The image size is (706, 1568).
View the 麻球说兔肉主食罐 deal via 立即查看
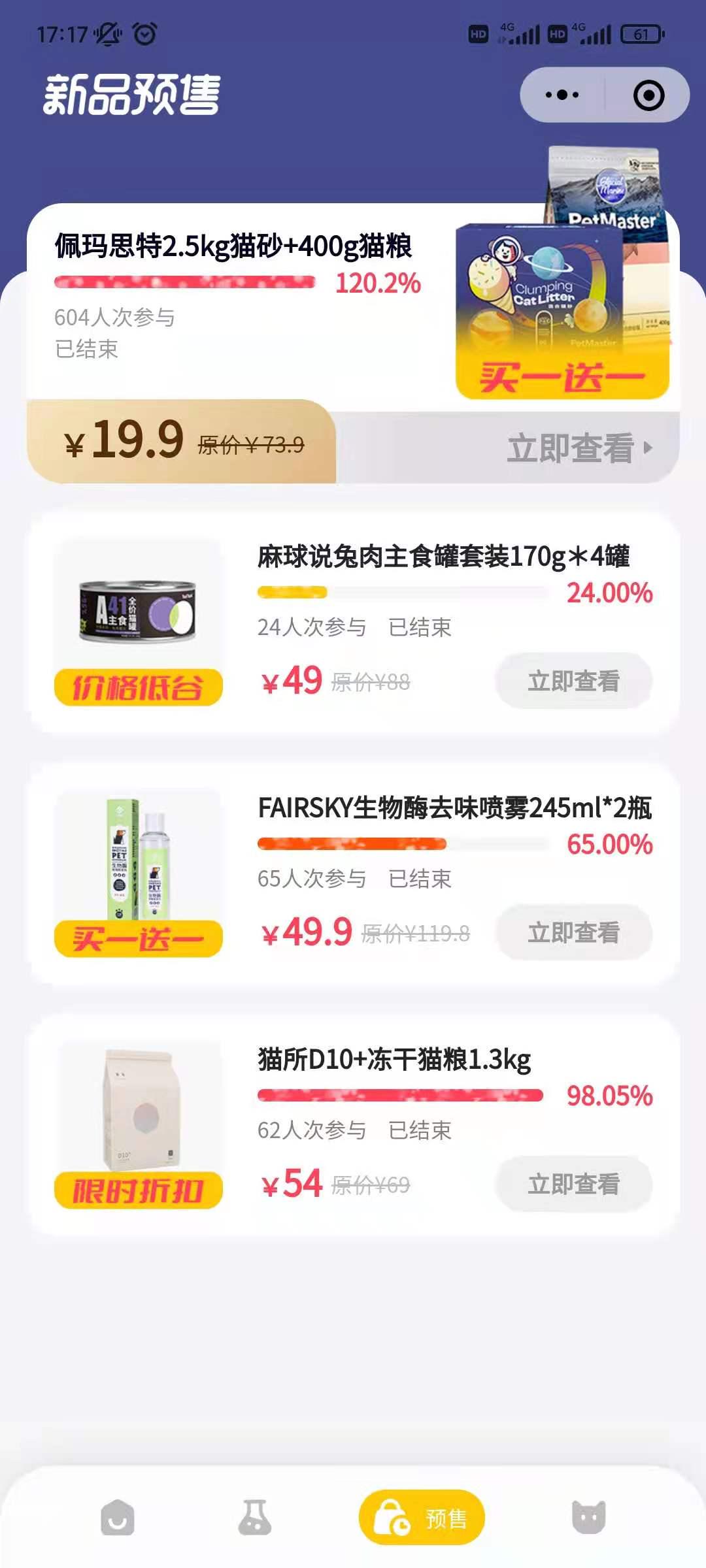pyautogui.click(x=573, y=681)
